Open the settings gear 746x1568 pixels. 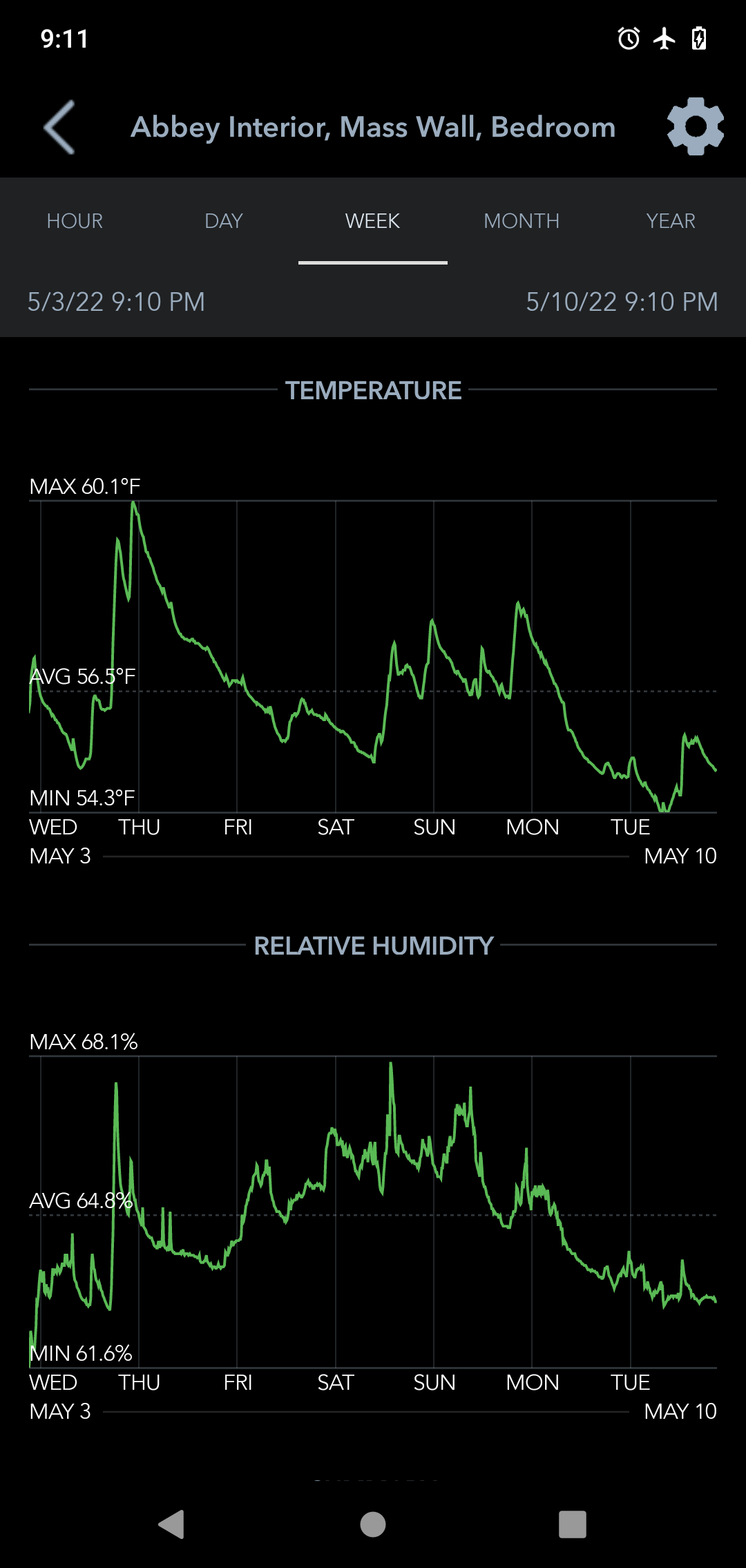(695, 126)
